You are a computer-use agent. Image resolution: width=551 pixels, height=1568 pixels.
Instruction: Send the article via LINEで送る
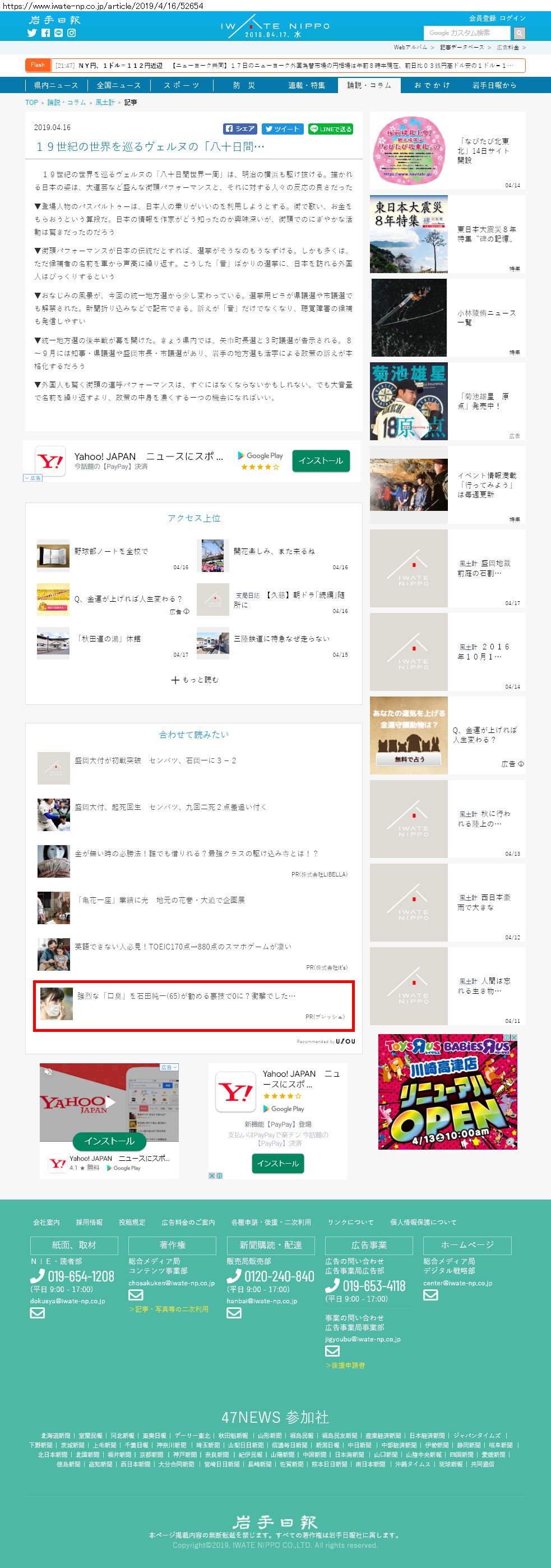pyautogui.click(x=330, y=129)
